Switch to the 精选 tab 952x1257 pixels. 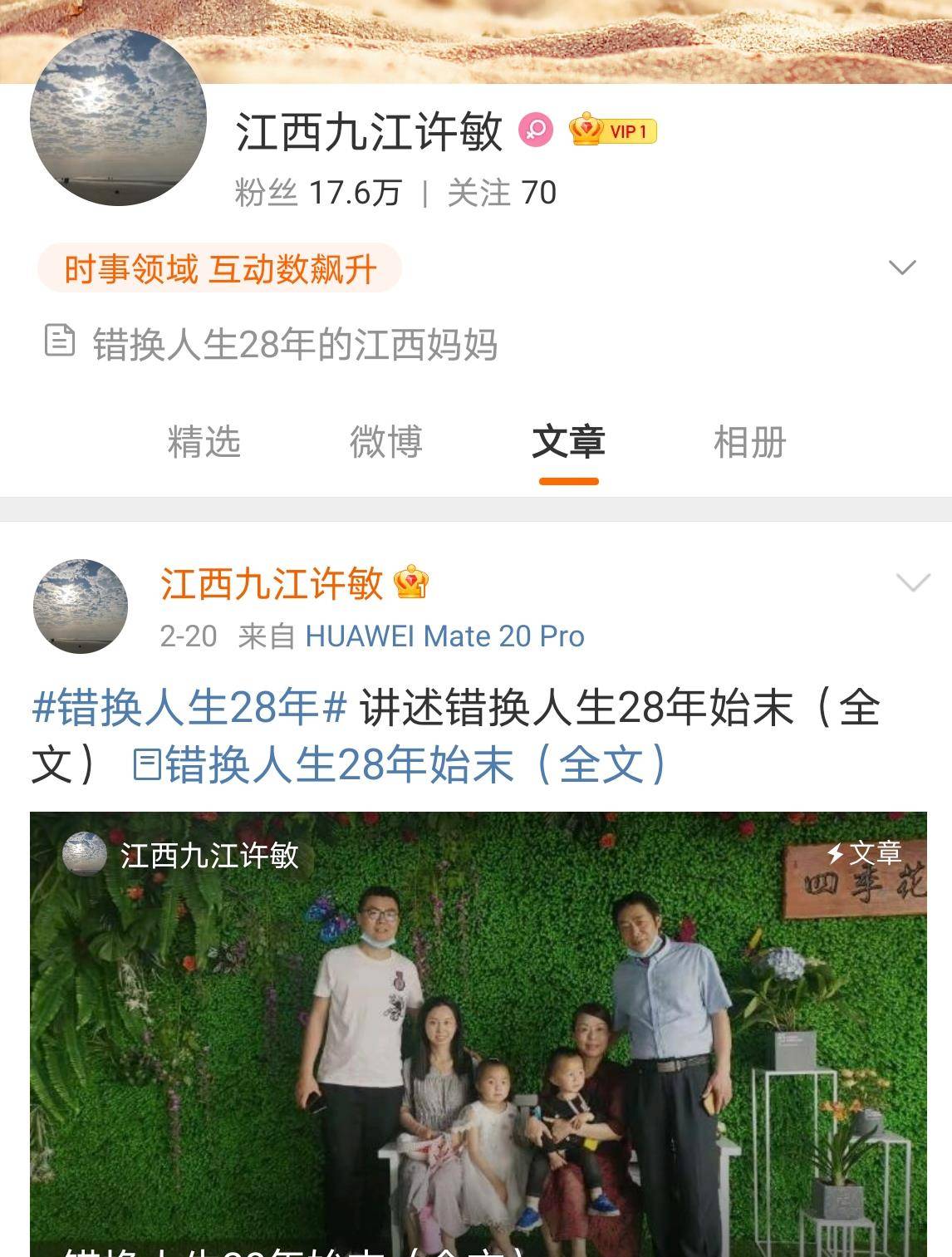tap(204, 441)
